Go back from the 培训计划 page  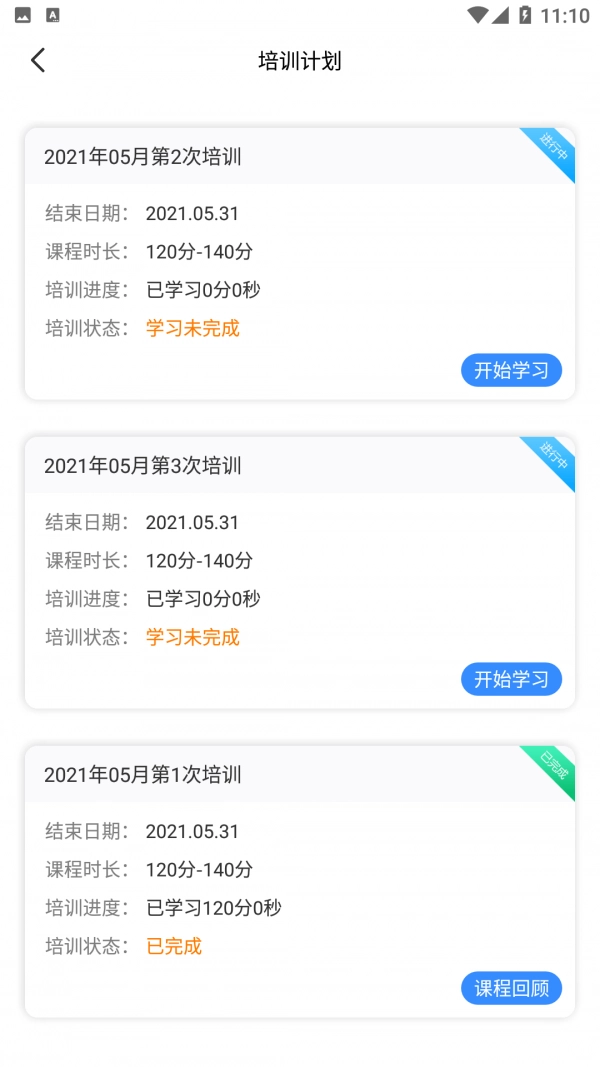(x=38, y=61)
